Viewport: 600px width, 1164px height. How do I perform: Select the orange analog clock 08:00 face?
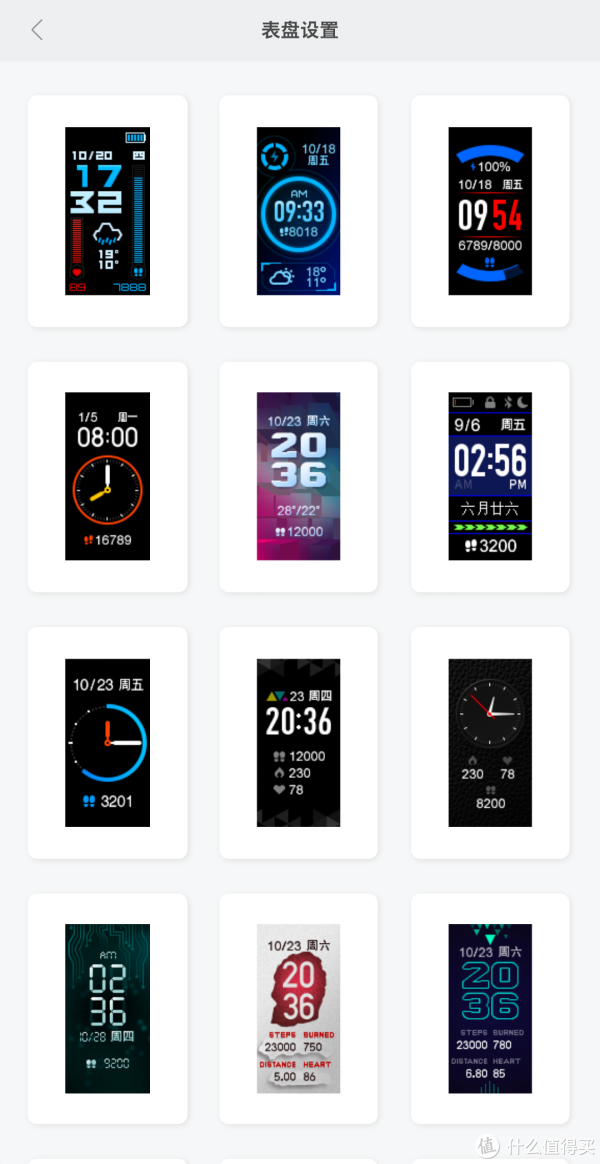click(x=108, y=476)
